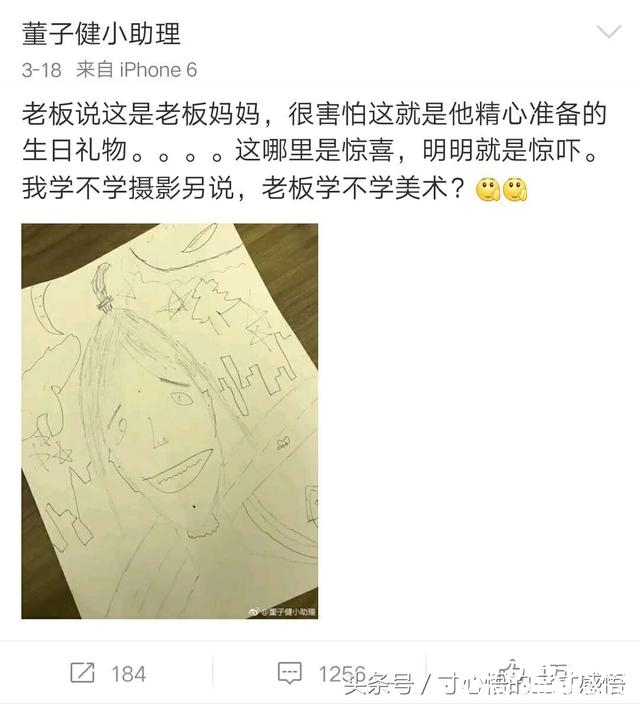The image size is (640, 704).
Task: Expand the post options chevron
Action: pyautogui.click(x=607, y=34)
